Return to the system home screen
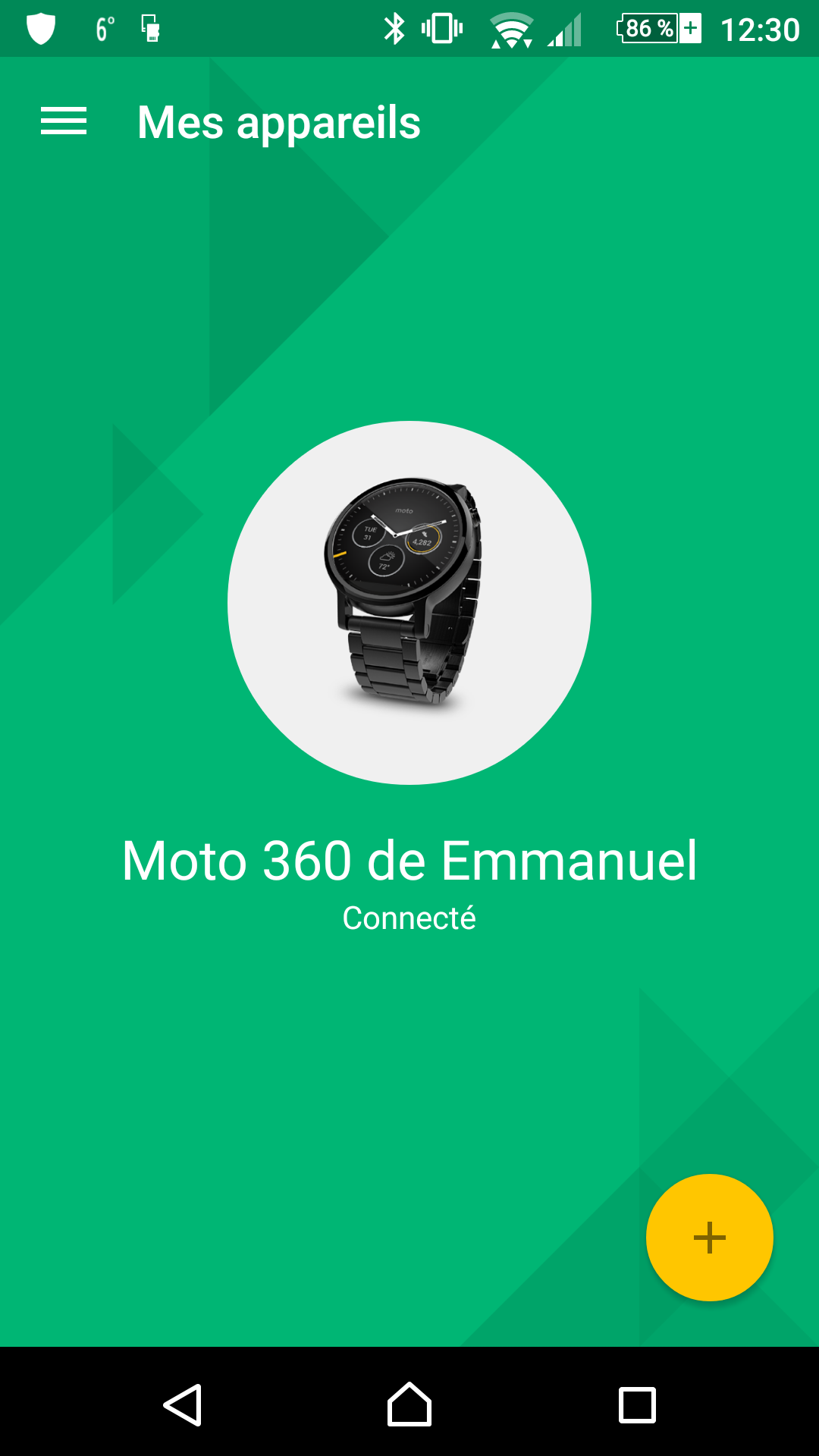Screen dimensions: 819x1456 pyautogui.click(x=409, y=1404)
